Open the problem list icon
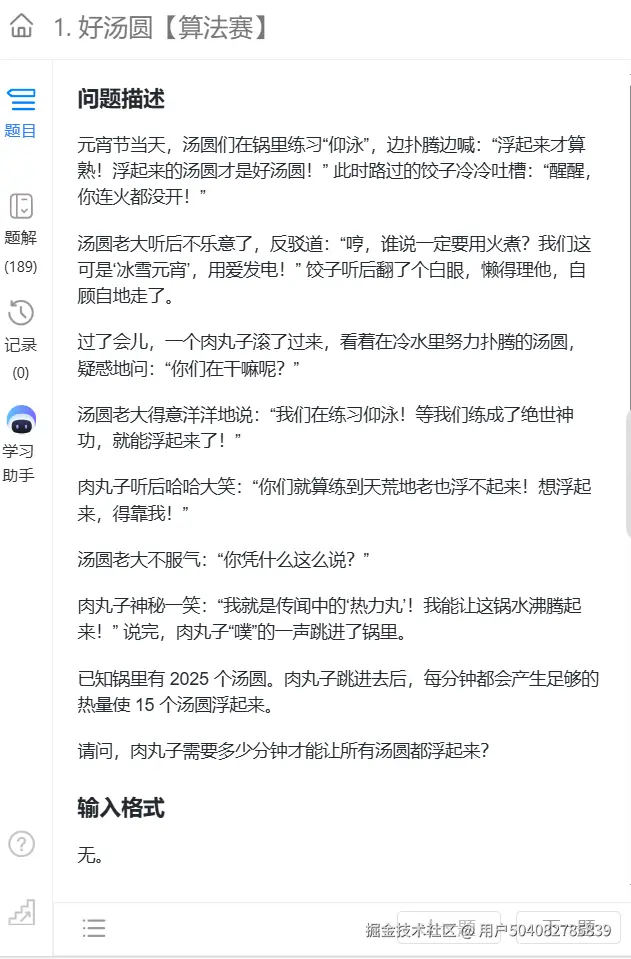The height and width of the screenshot is (959, 631). click(94, 928)
